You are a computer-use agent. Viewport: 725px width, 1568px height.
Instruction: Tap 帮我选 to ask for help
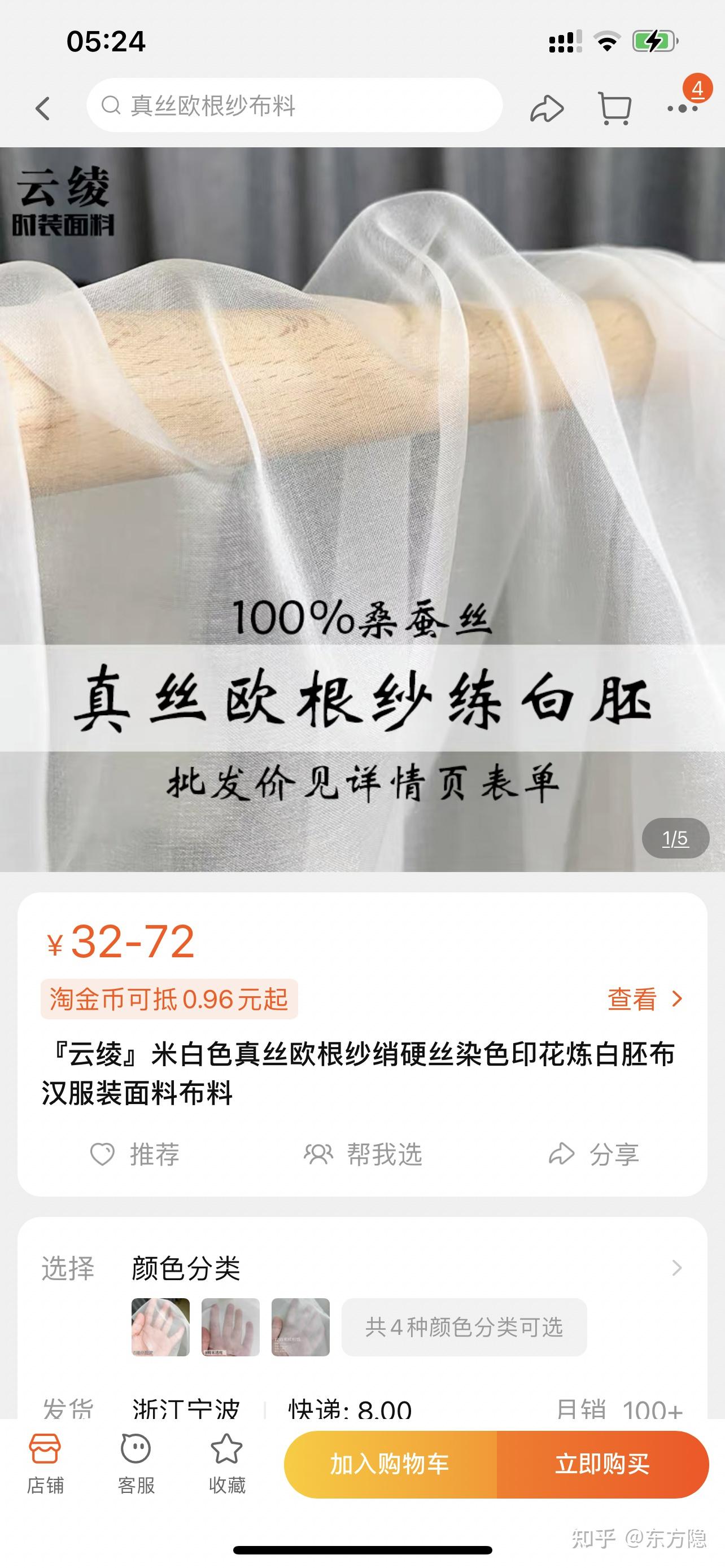pos(363,1154)
